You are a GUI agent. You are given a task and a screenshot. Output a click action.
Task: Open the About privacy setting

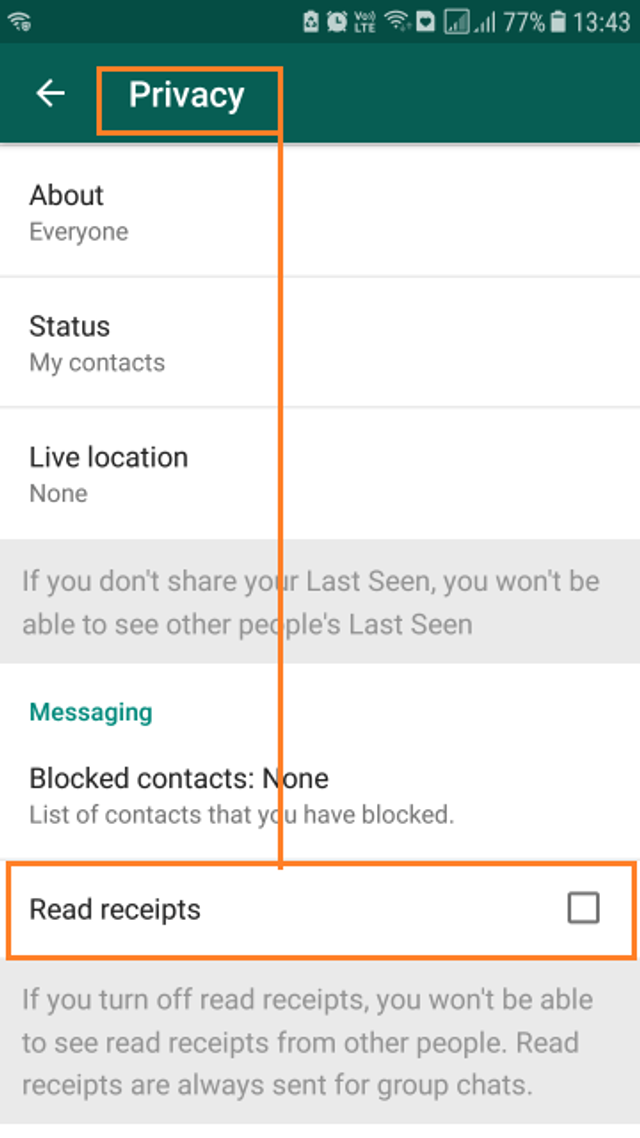[320, 210]
